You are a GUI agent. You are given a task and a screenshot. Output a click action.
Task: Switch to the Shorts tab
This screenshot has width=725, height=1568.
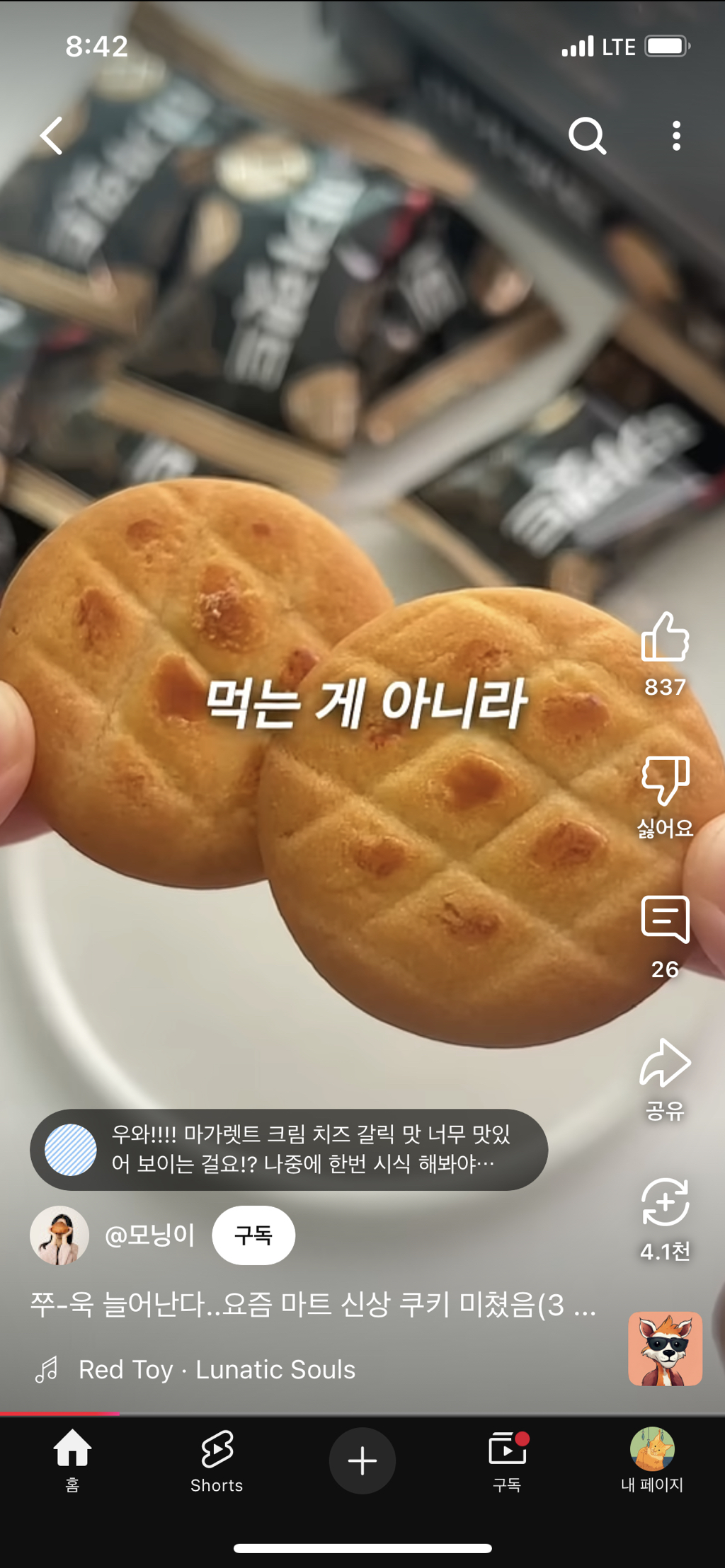[217, 1460]
